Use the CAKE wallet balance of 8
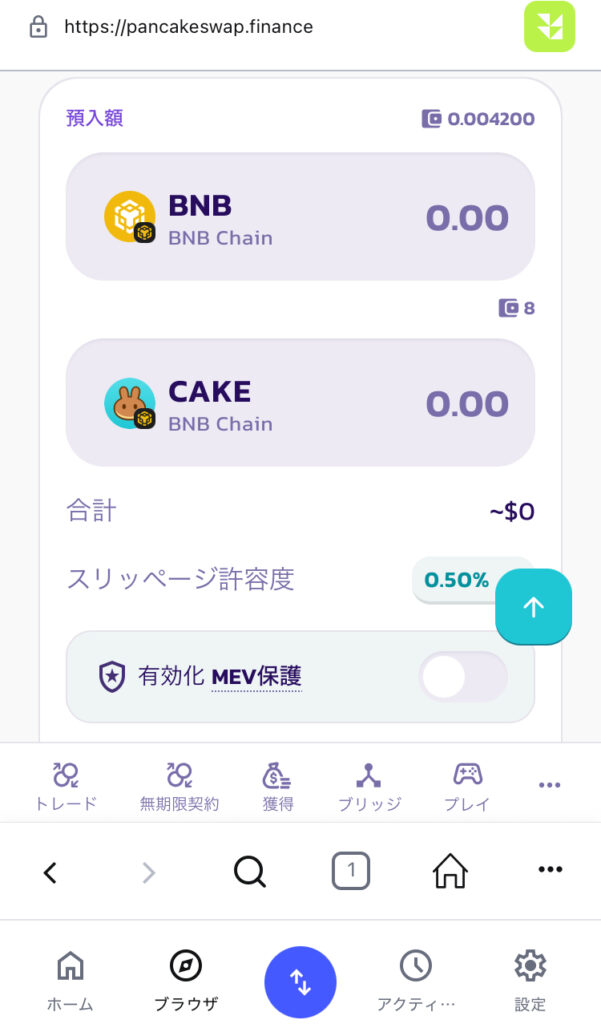The height and width of the screenshot is (1024, 601). [x=517, y=308]
